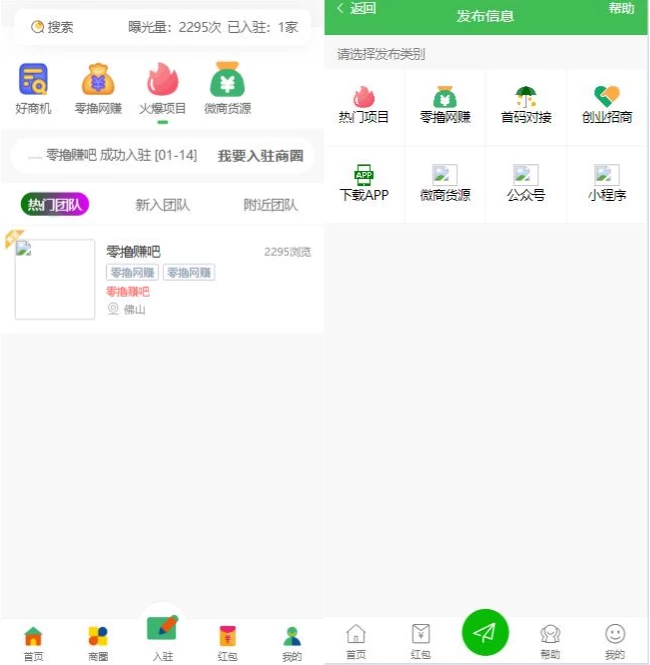Screen dimensions: 650x665
Task: Select the 公众号 publish category
Action: pos(526,184)
